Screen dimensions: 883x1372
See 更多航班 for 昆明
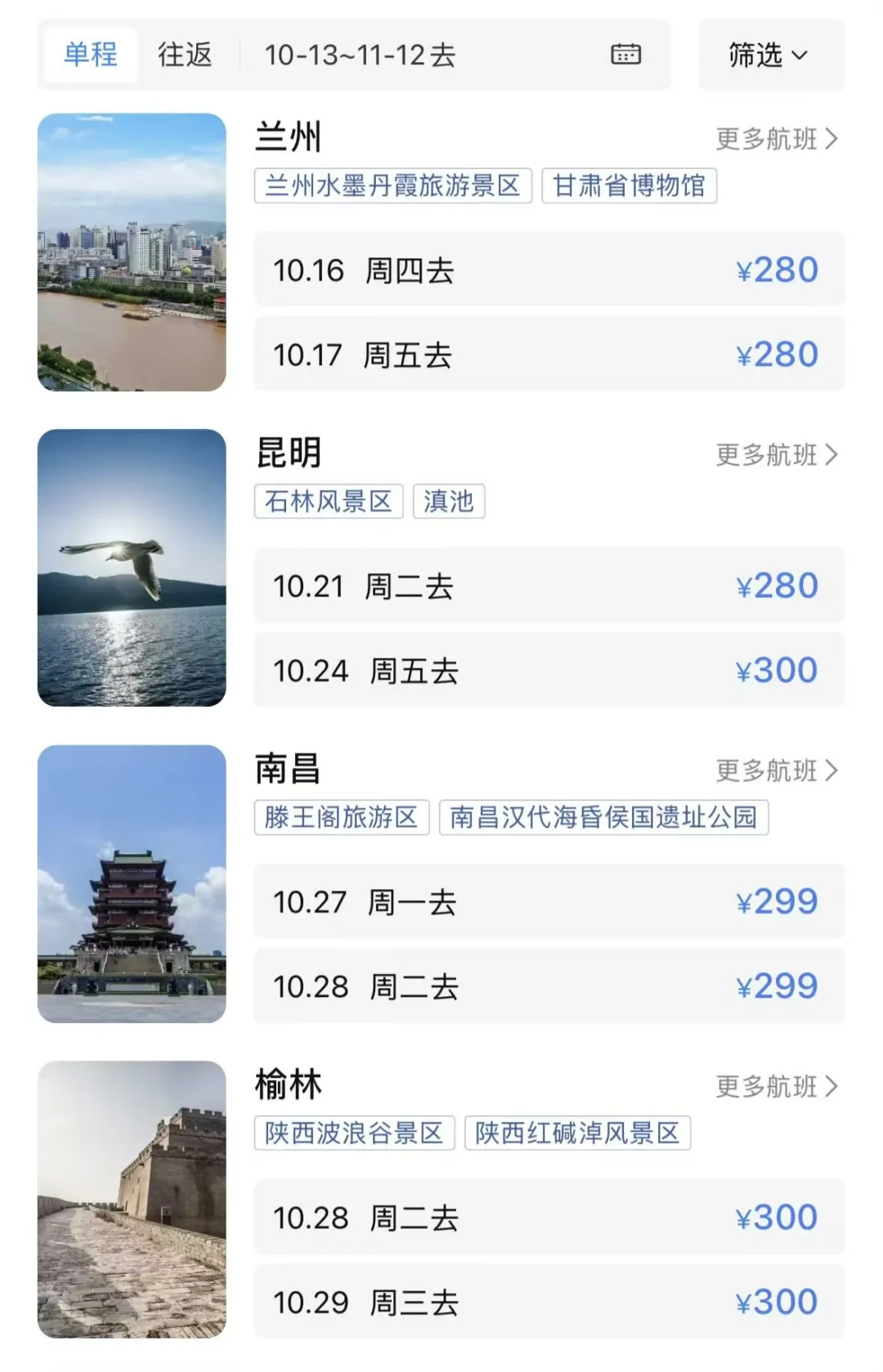[x=776, y=455]
